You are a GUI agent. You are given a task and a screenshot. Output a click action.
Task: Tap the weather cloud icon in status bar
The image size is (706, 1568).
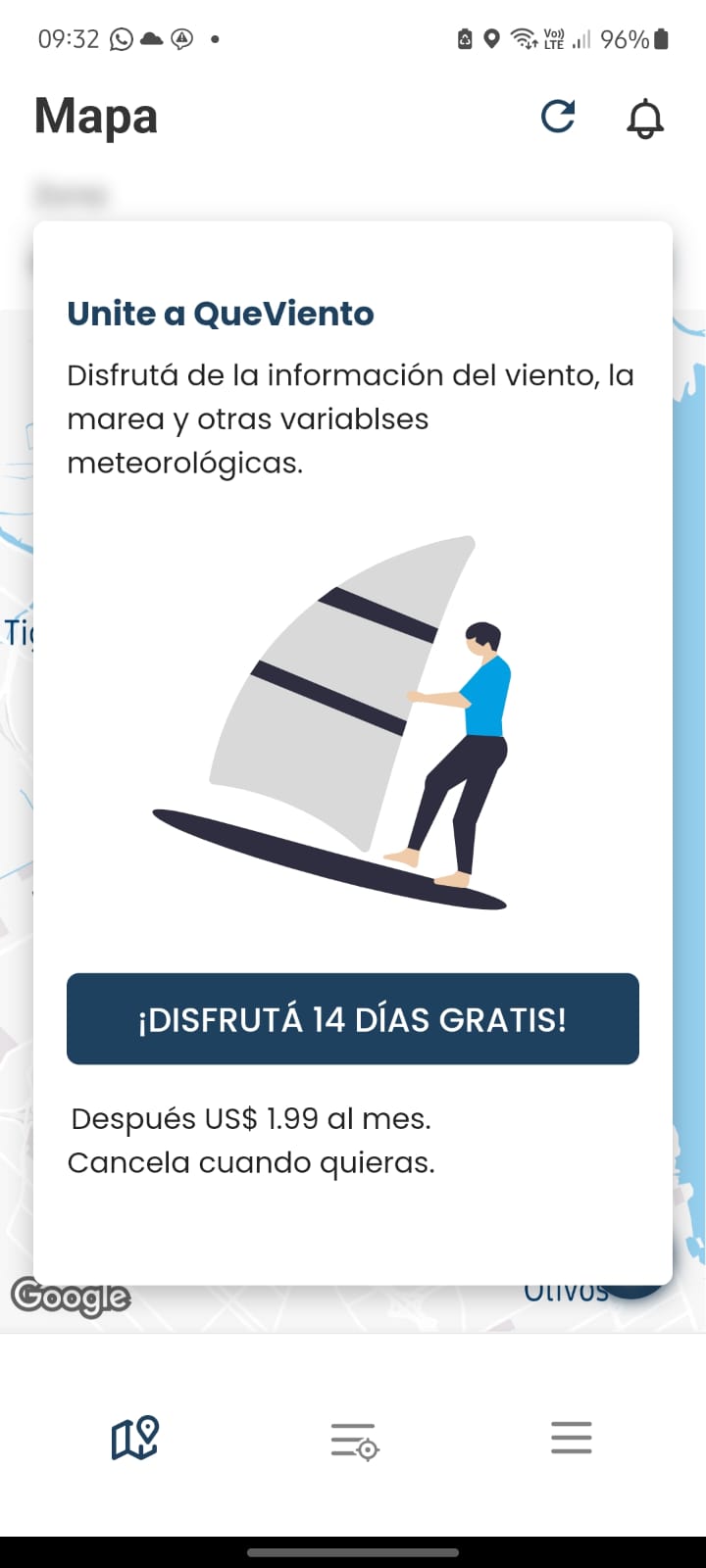tap(151, 38)
